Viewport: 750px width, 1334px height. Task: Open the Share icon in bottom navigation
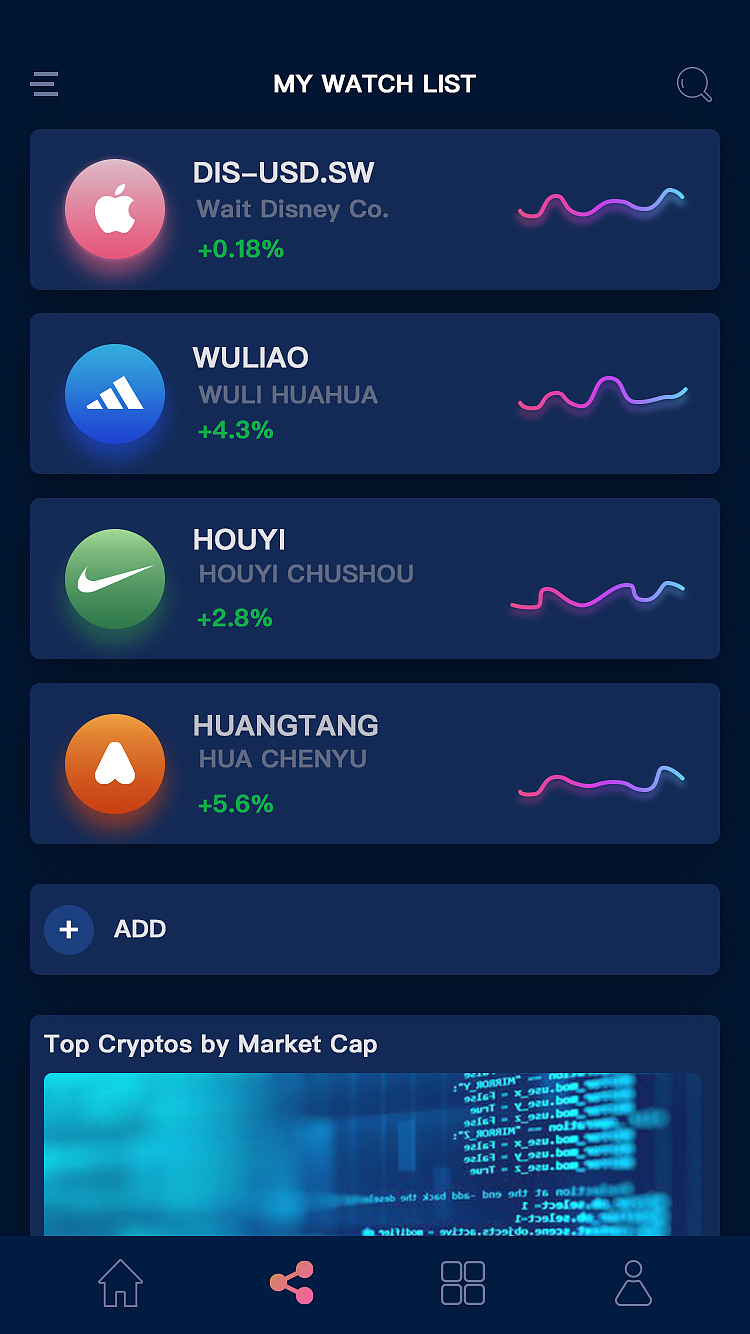tap(290, 1282)
